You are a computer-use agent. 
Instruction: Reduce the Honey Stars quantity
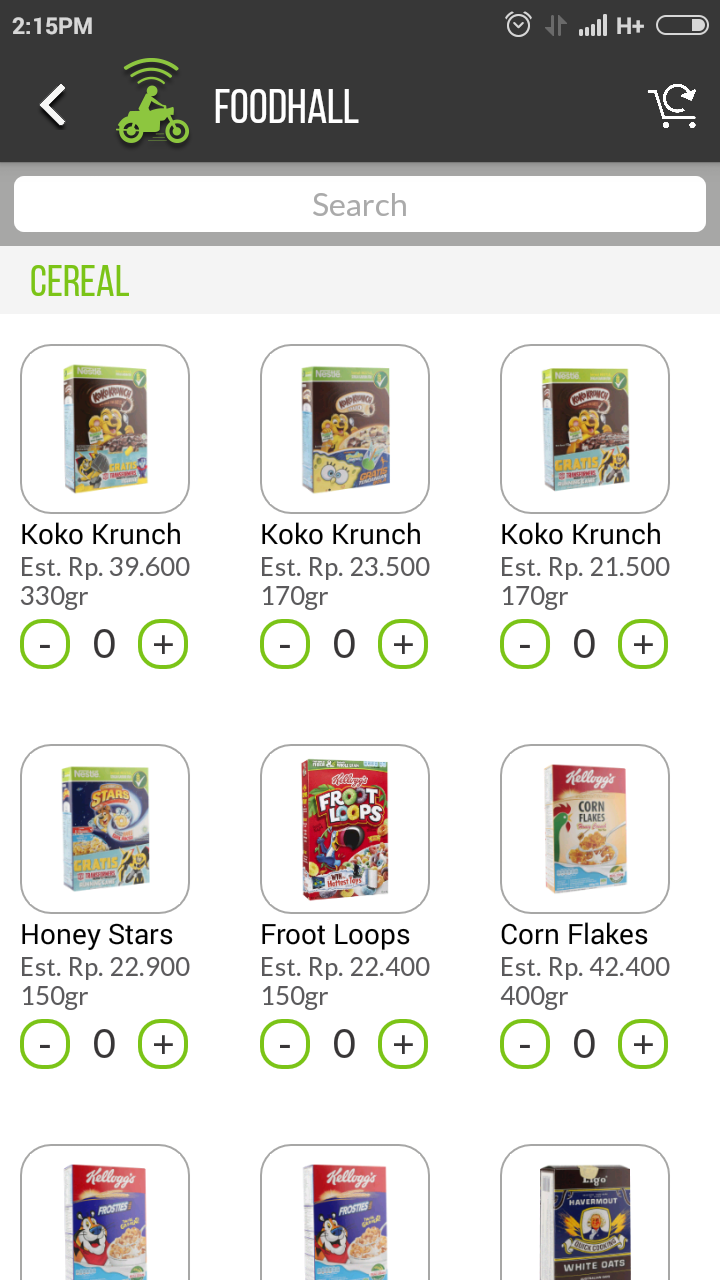coord(45,1044)
